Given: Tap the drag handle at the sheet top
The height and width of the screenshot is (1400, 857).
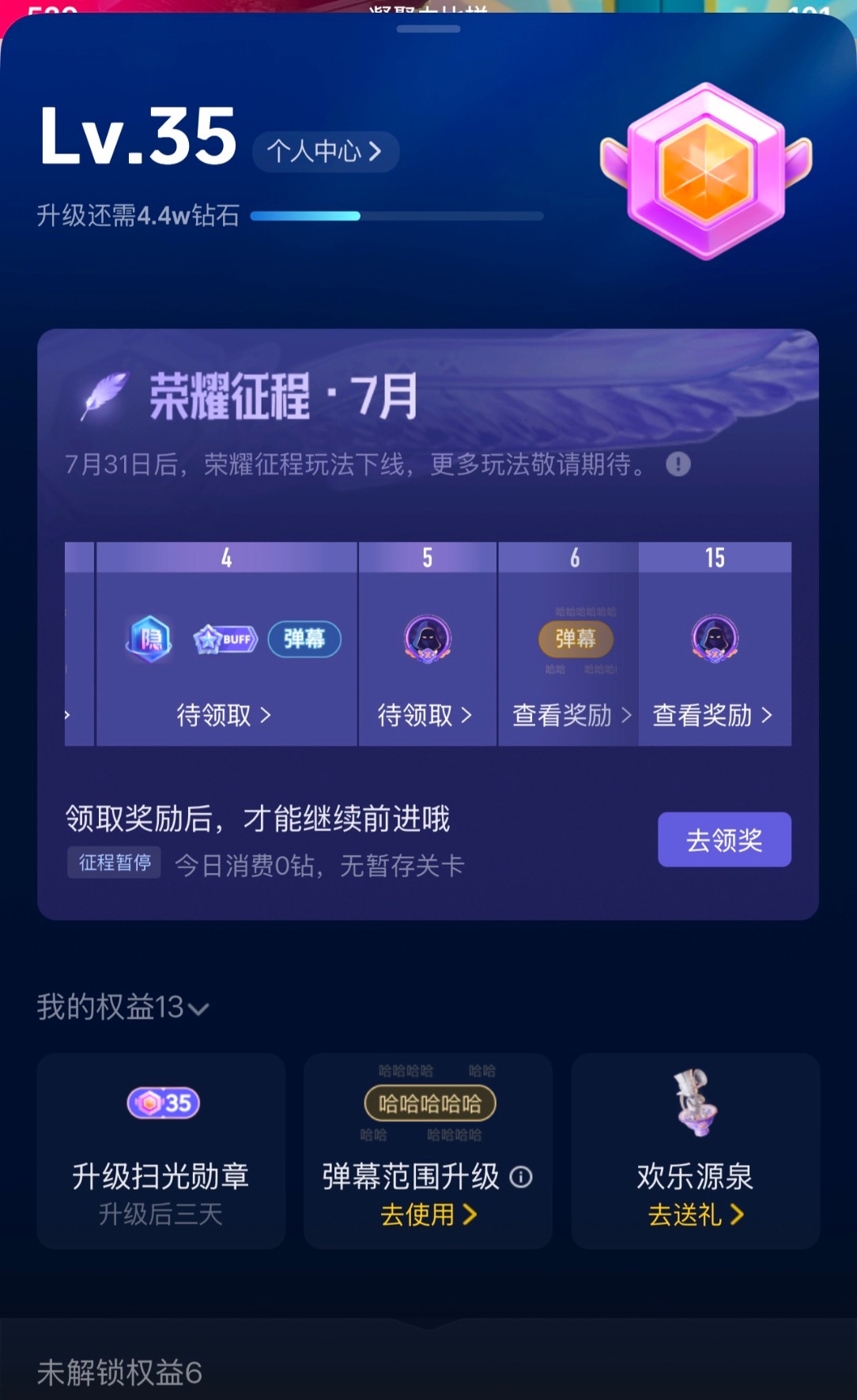Looking at the screenshot, I should click(428, 29).
